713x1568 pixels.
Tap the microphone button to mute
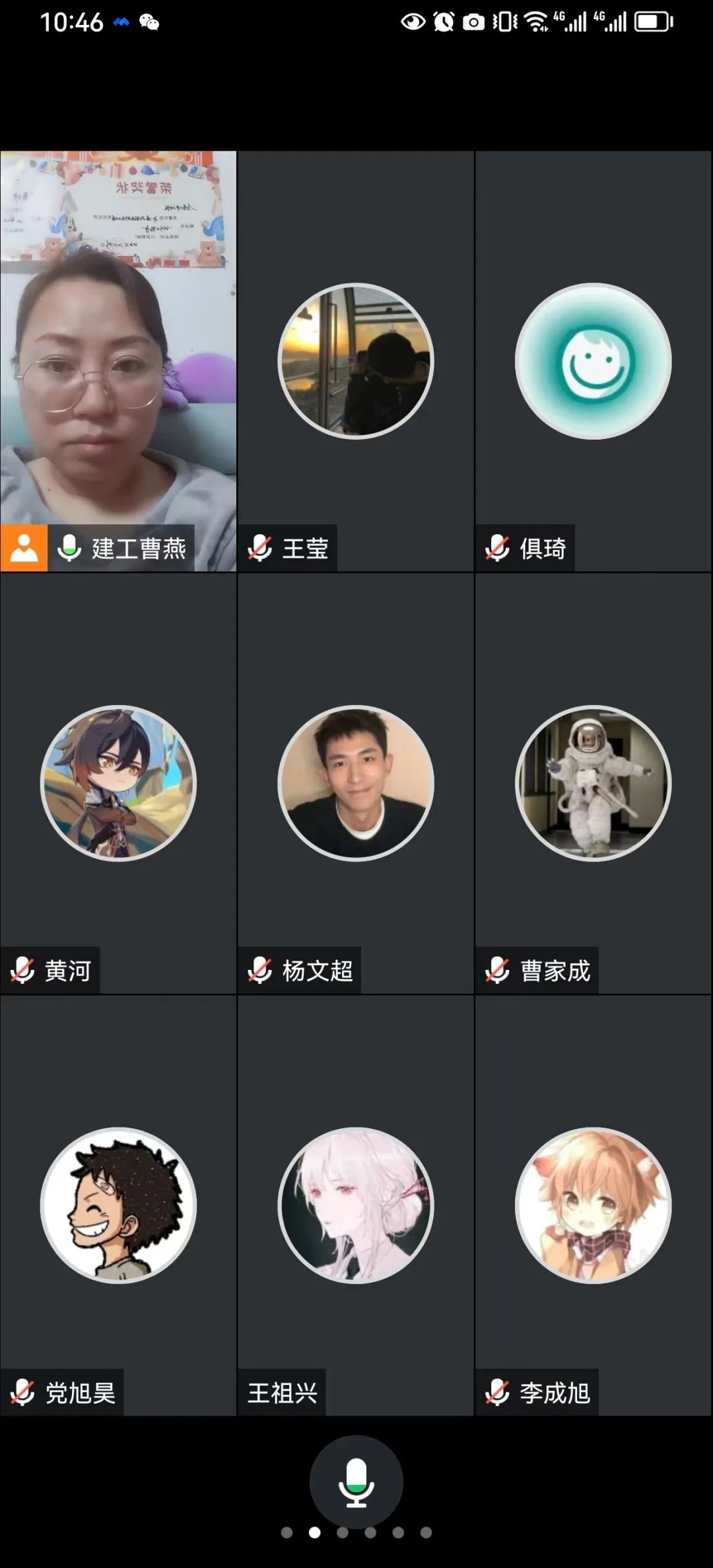356,1482
